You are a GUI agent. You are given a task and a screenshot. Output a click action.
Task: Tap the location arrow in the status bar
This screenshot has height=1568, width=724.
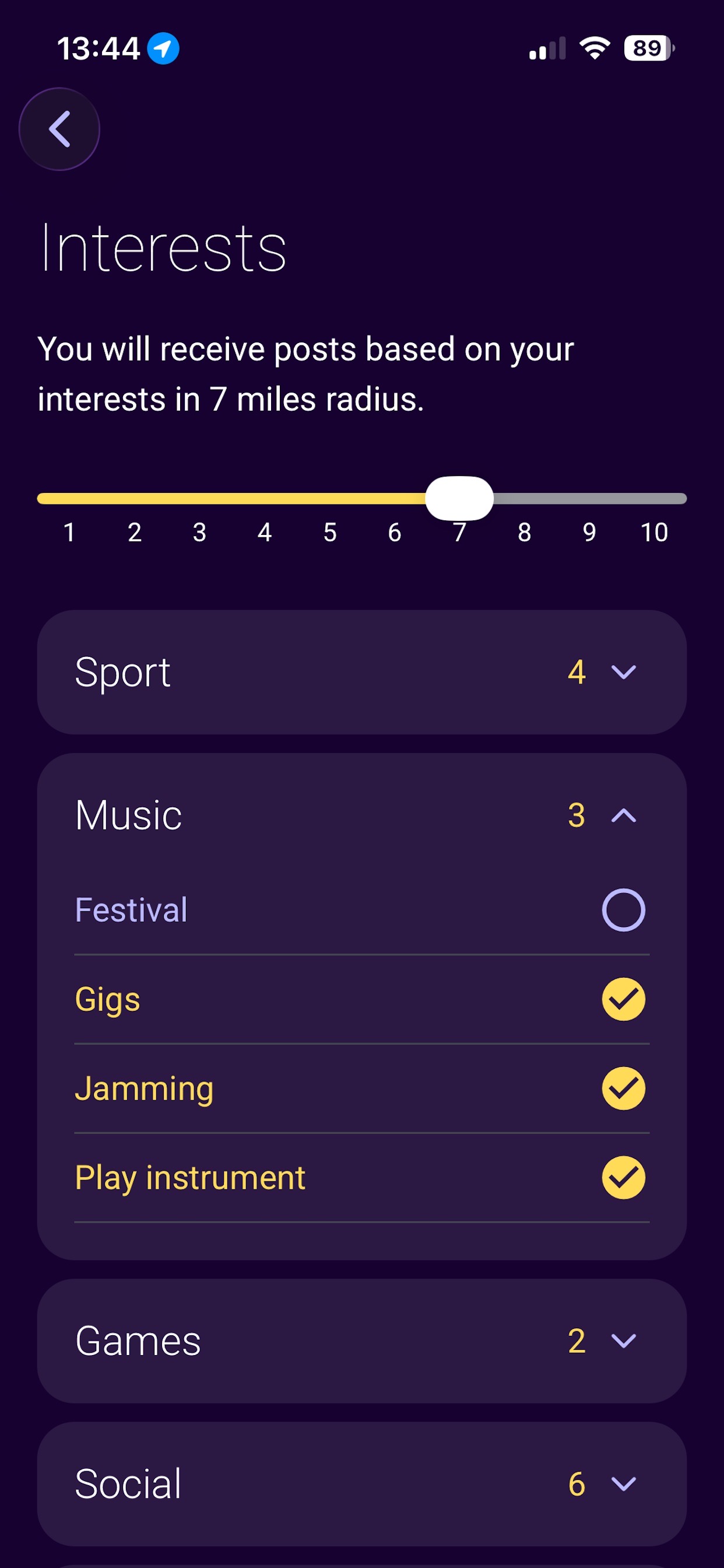[x=163, y=48]
